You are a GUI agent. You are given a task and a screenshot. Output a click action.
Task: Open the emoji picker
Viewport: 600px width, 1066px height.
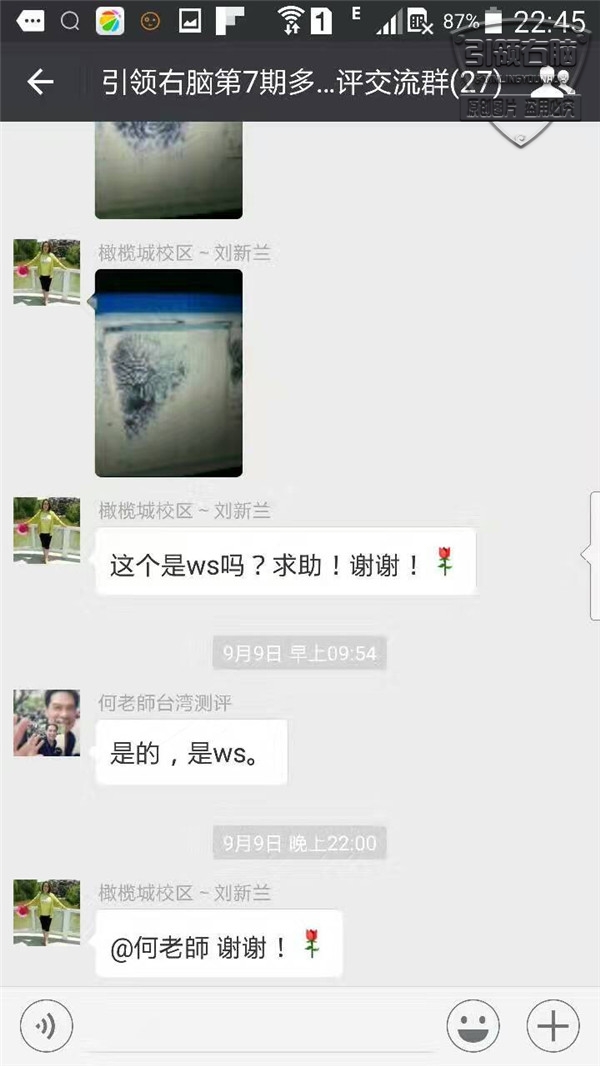coord(473,1026)
